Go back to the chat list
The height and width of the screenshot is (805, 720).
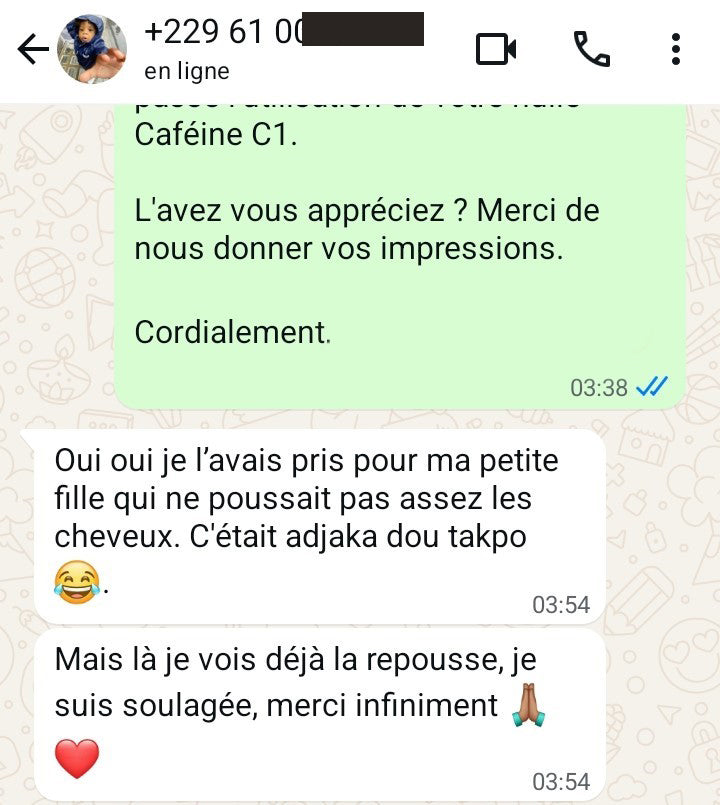pos(32,49)
